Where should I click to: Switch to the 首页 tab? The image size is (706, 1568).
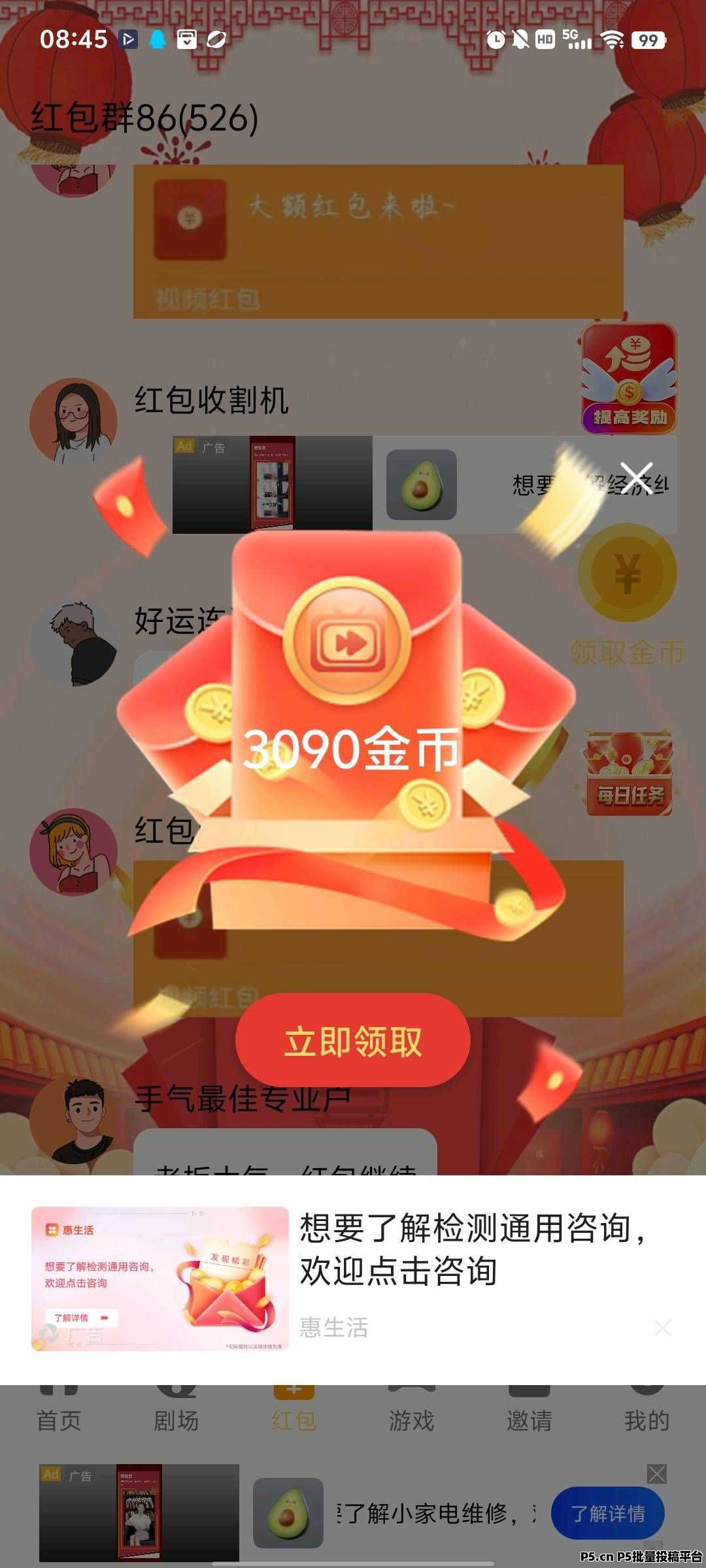coord(59,1419)
